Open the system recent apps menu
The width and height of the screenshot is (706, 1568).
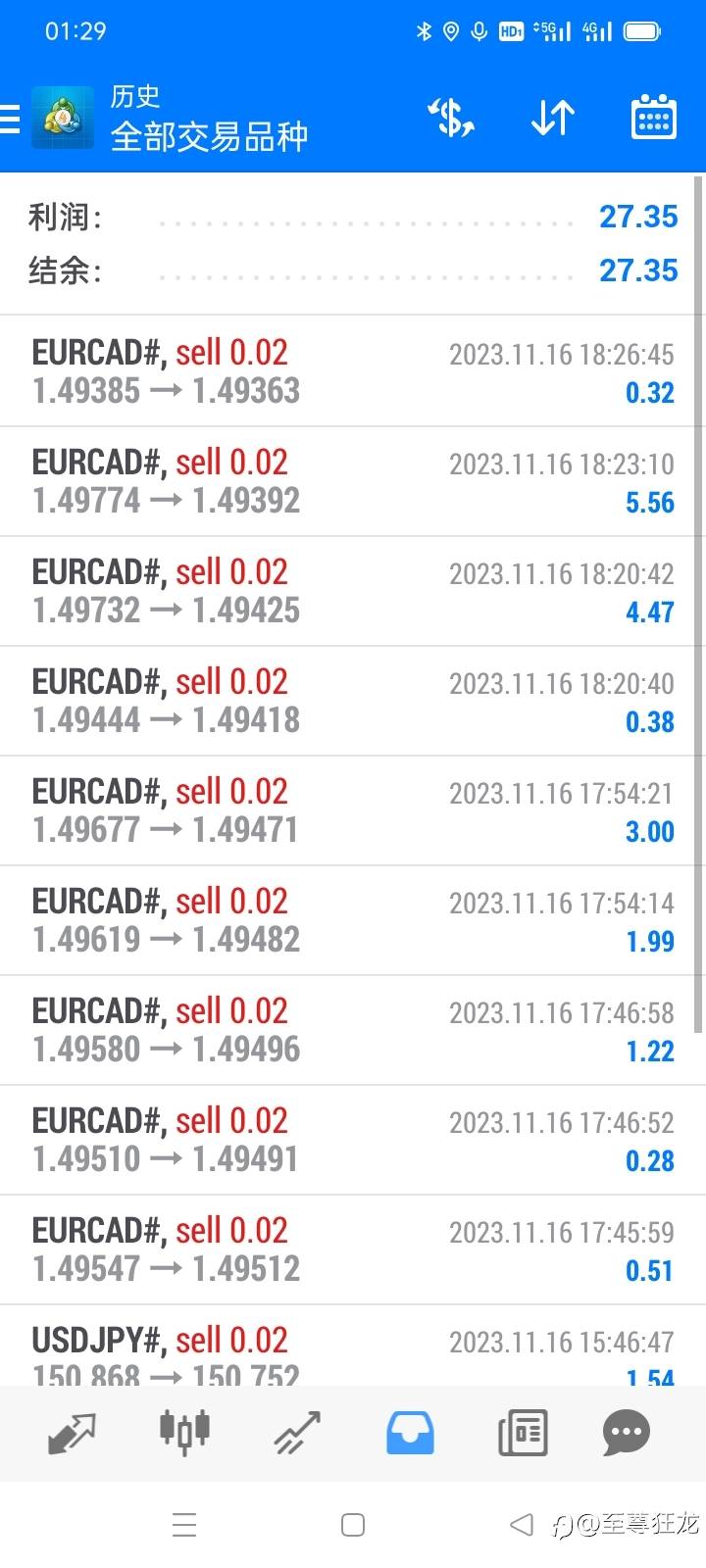click(184, 1525)
